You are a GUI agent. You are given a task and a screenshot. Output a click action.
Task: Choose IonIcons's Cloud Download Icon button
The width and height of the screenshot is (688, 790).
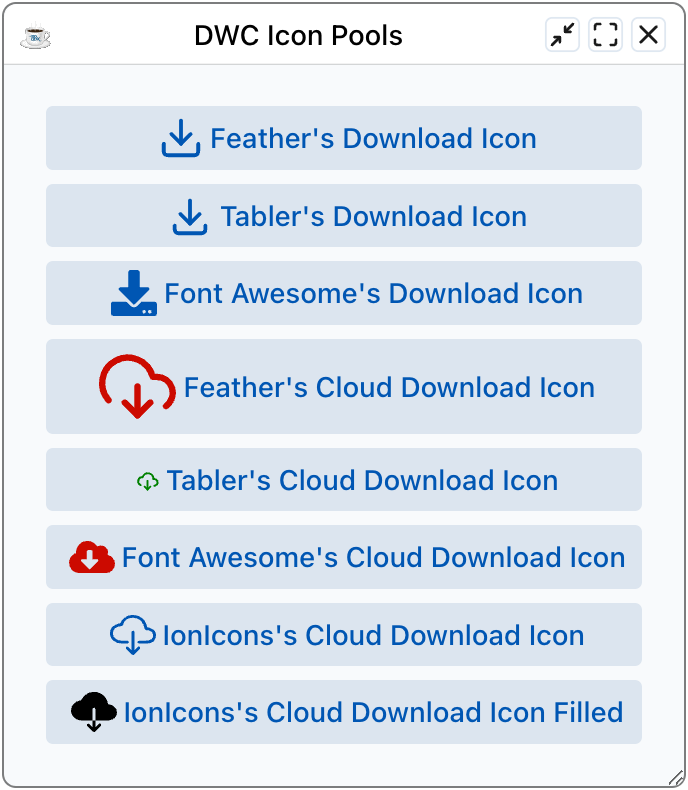pos(344,635)
